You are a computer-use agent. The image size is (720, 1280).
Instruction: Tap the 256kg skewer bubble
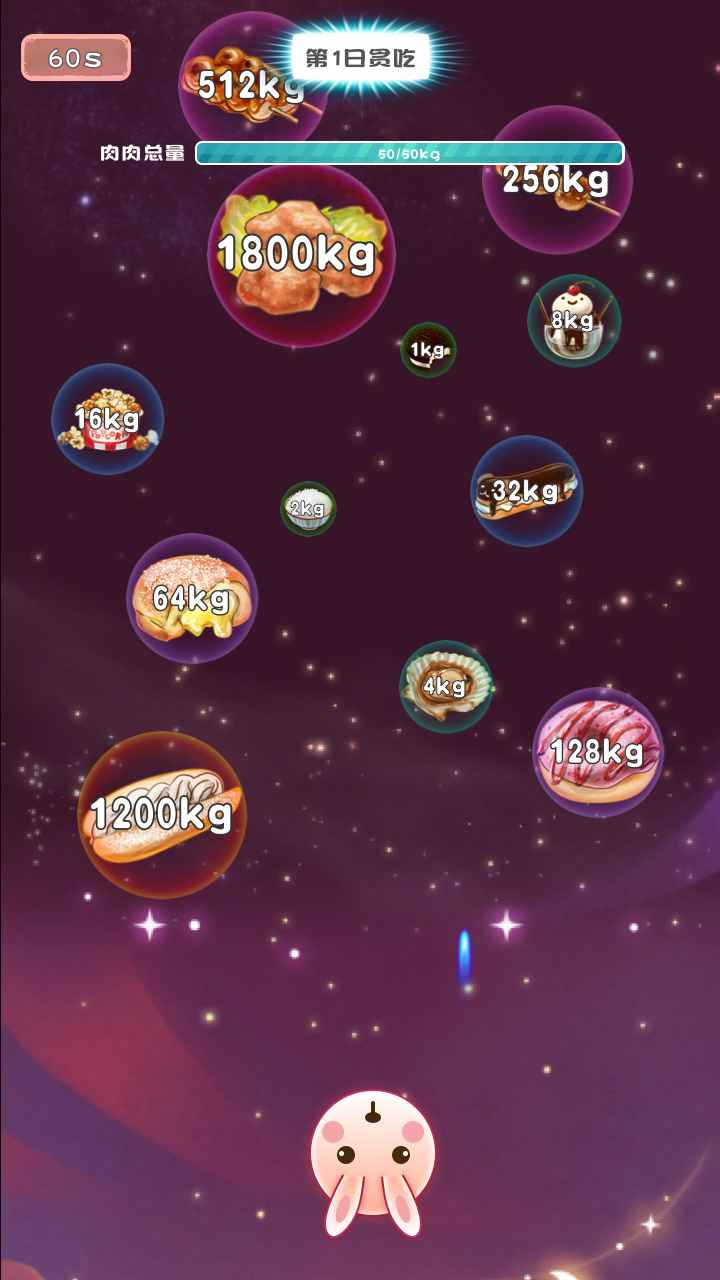pyautogui.click(x=556, y=181)
